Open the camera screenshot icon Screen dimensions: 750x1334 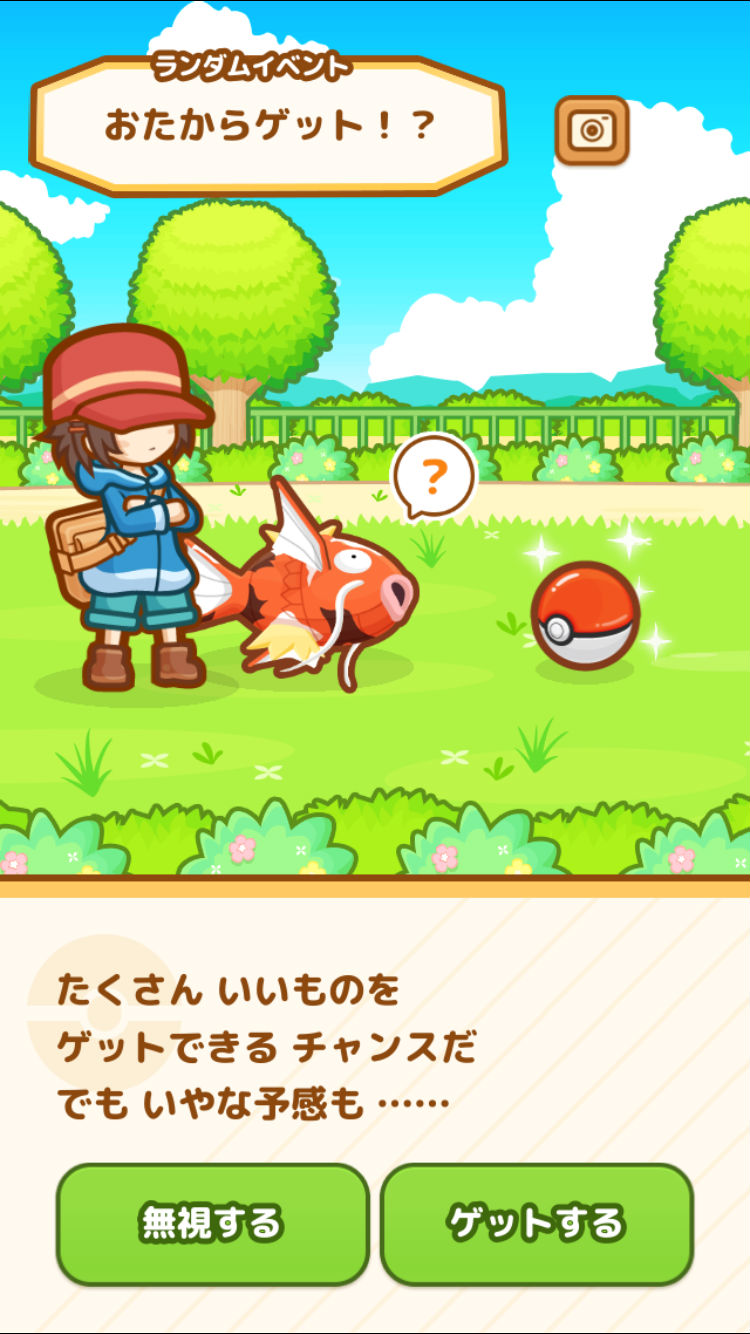[x=592, y=130]
